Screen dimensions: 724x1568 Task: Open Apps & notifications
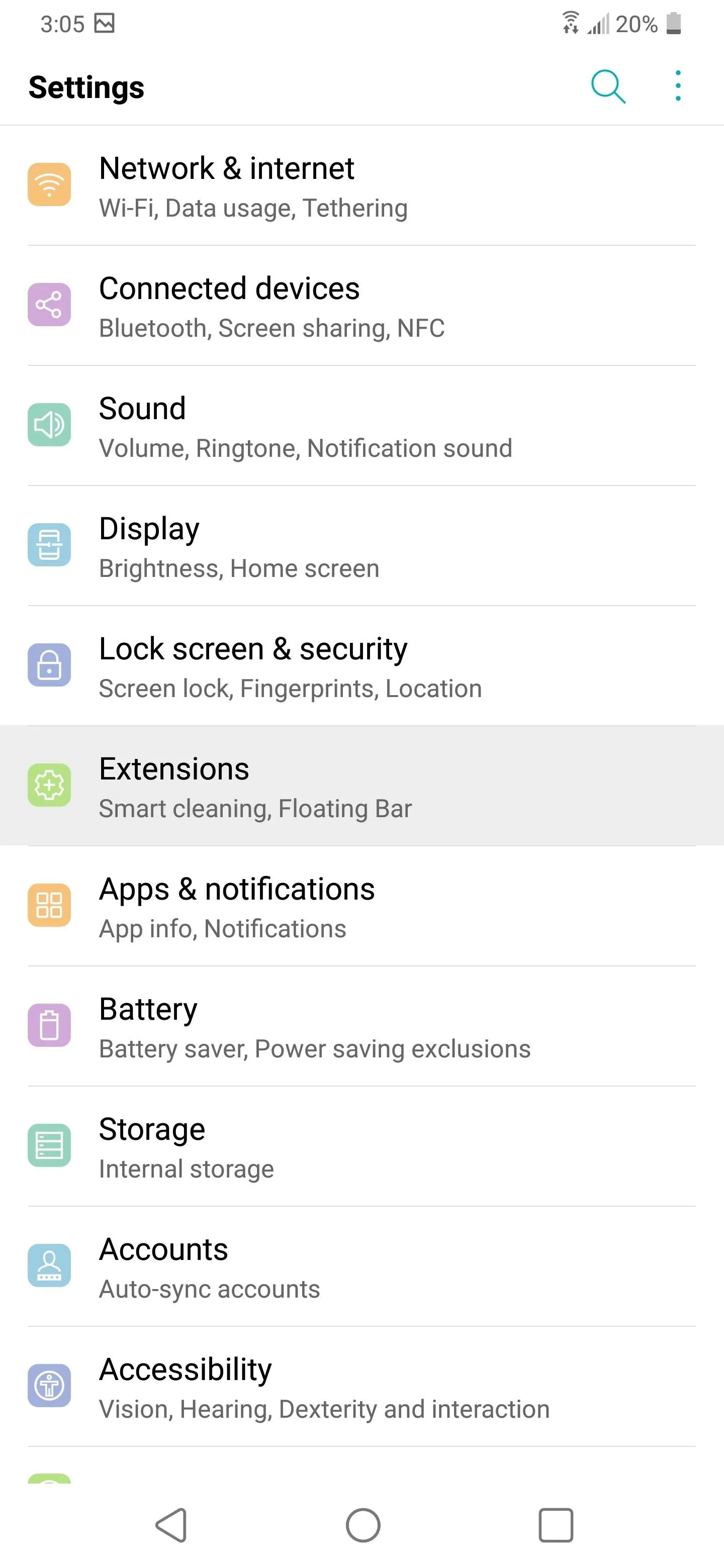click(x=361, y=906)
